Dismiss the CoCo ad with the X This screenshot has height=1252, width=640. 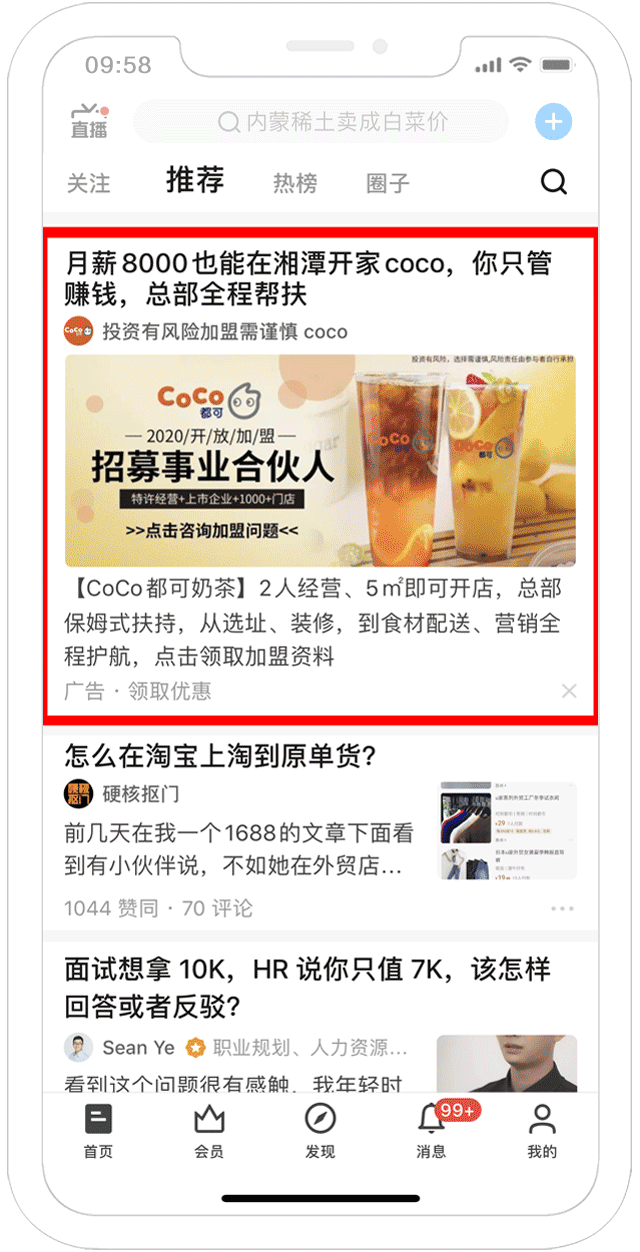(569, 691)
